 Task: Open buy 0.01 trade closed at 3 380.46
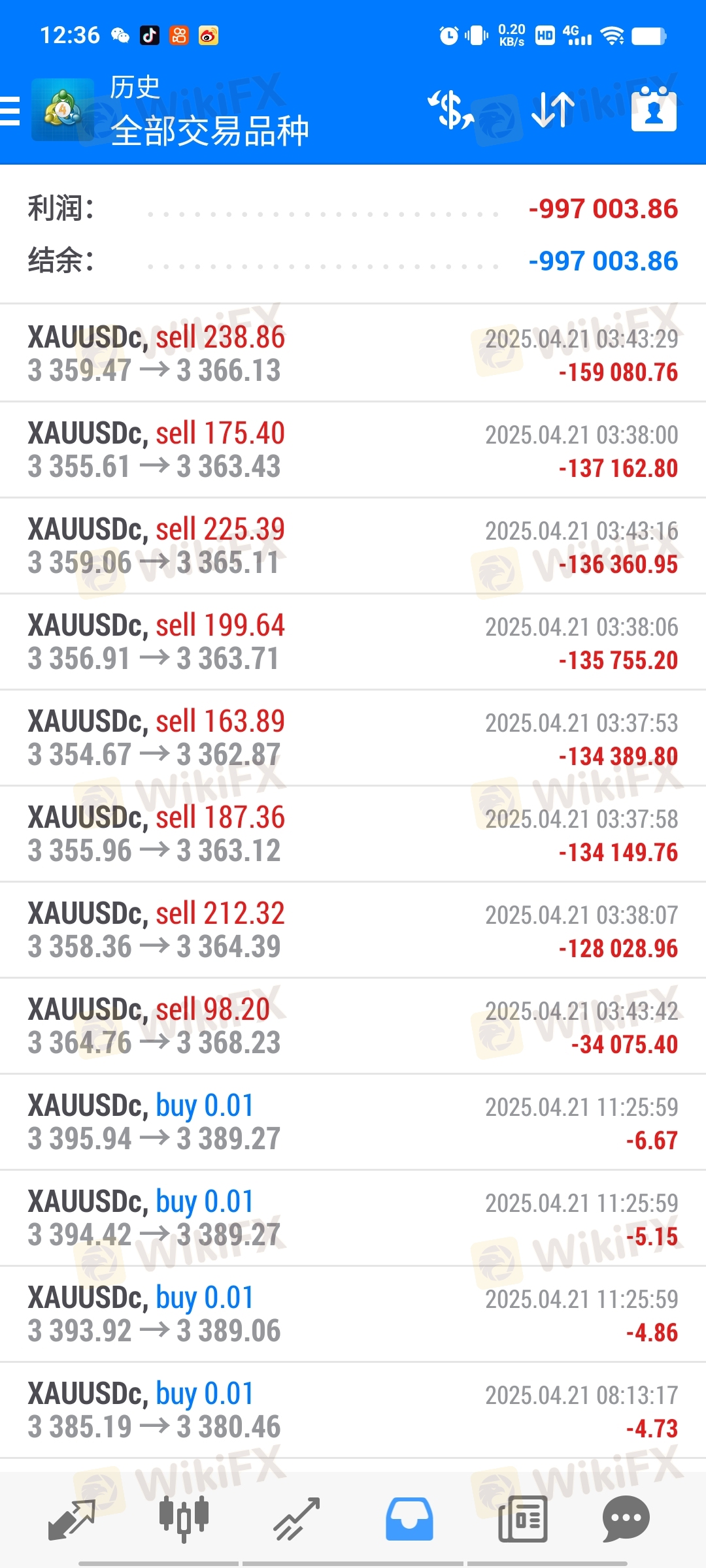click(353, 1410)
